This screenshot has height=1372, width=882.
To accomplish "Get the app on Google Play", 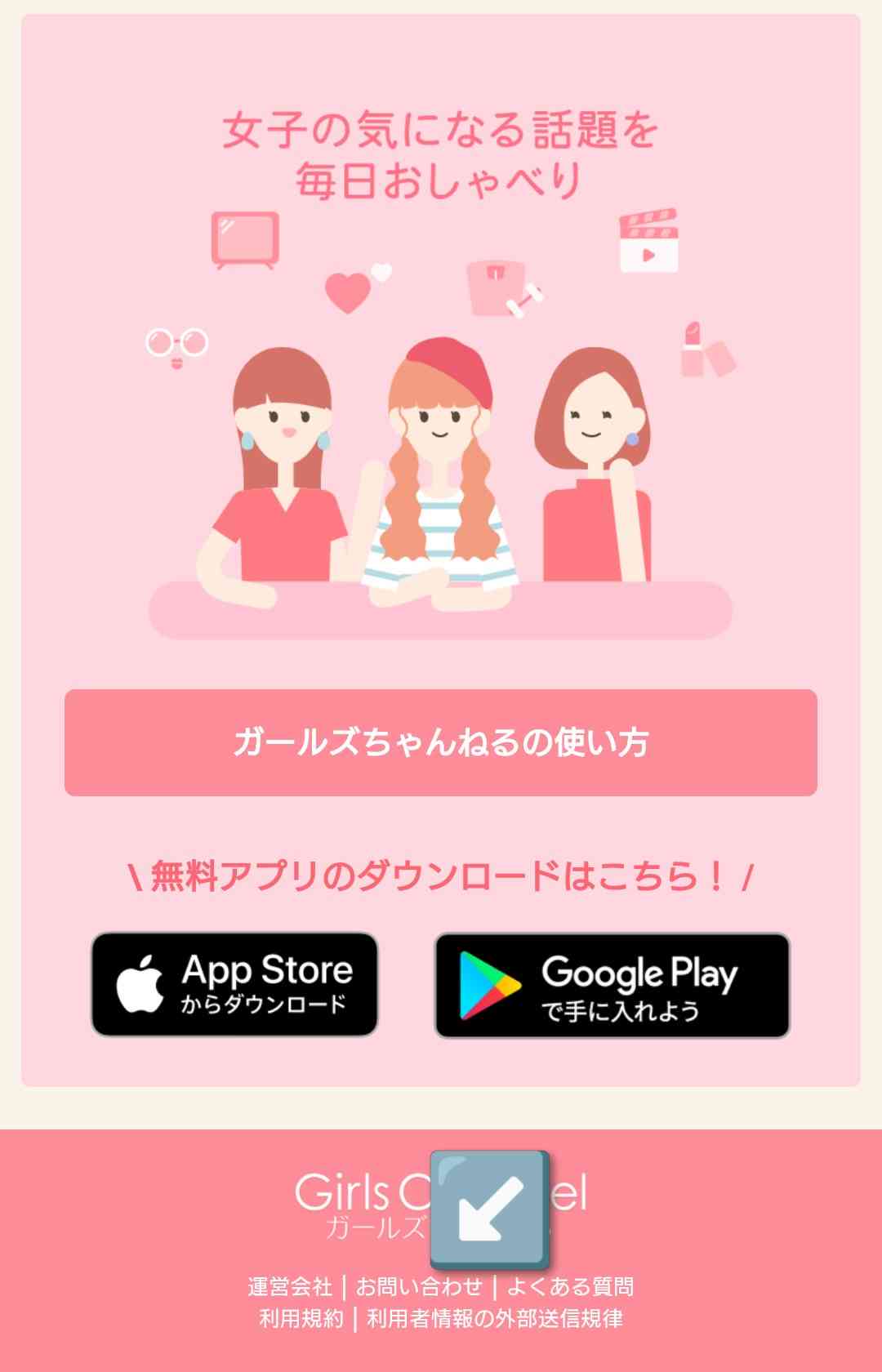I will pyautogui.click(x=612, y=986).
